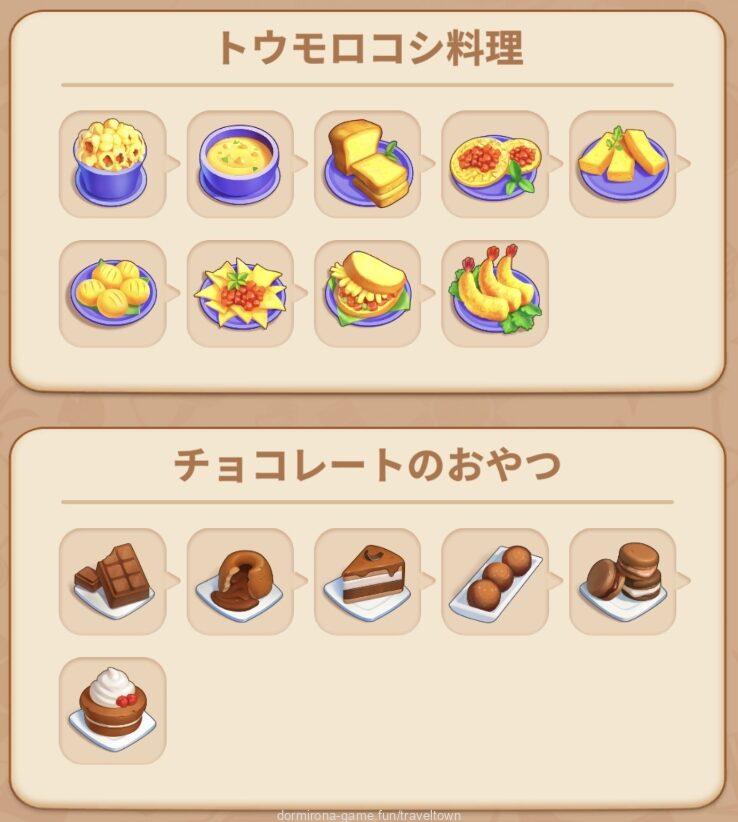Select the chocolate truffle balls item
This screenshot has height=822, width=738.
point(495,581)
